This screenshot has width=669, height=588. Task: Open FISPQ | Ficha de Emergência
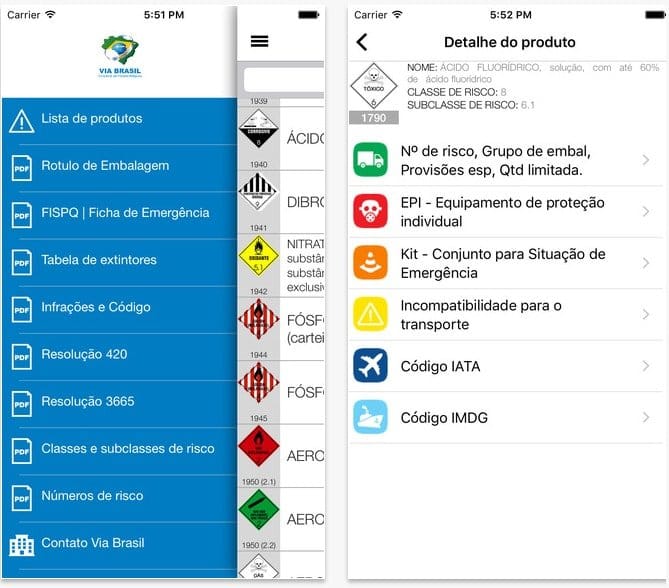[119, 215]
